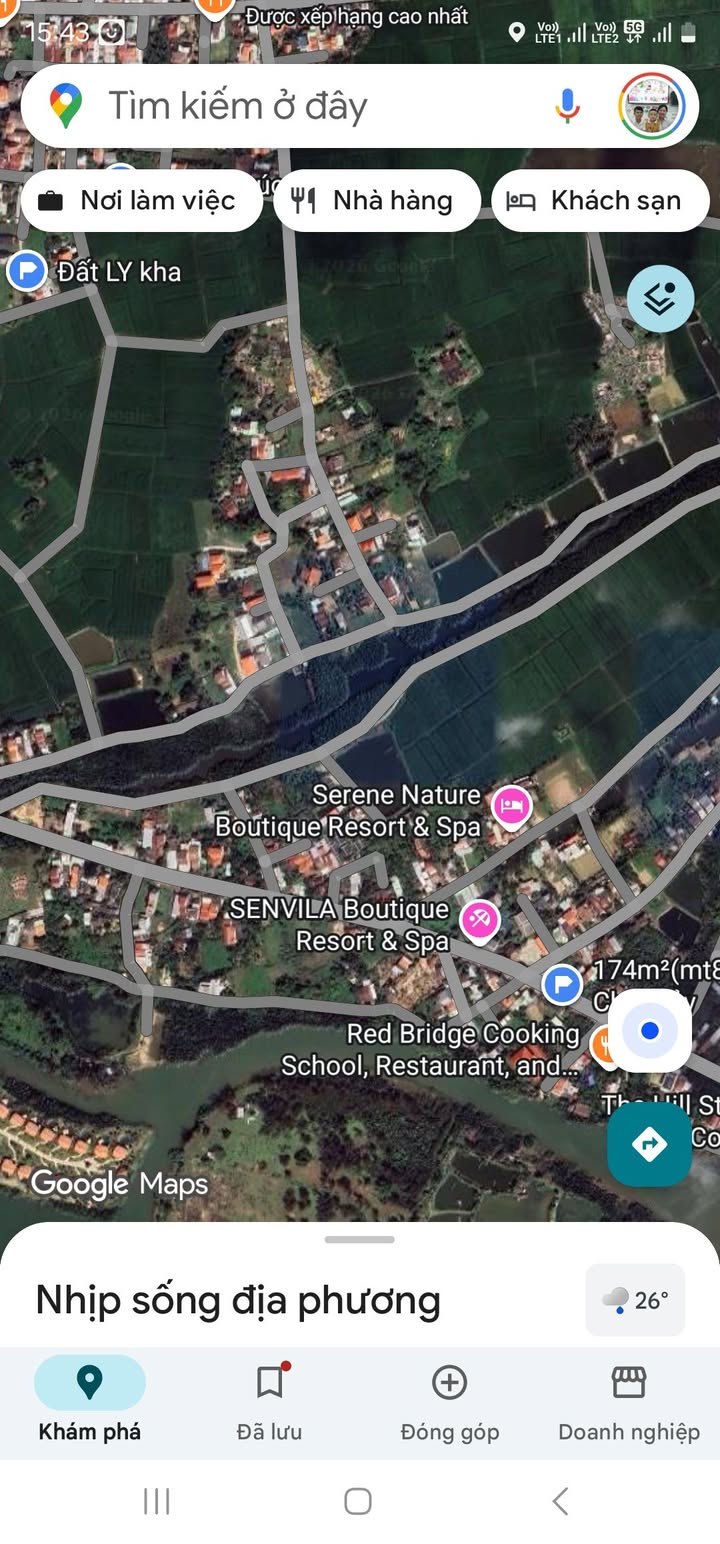Tap the system home button
This screenshot has height=1544, width=720.
pos(358,1501)
